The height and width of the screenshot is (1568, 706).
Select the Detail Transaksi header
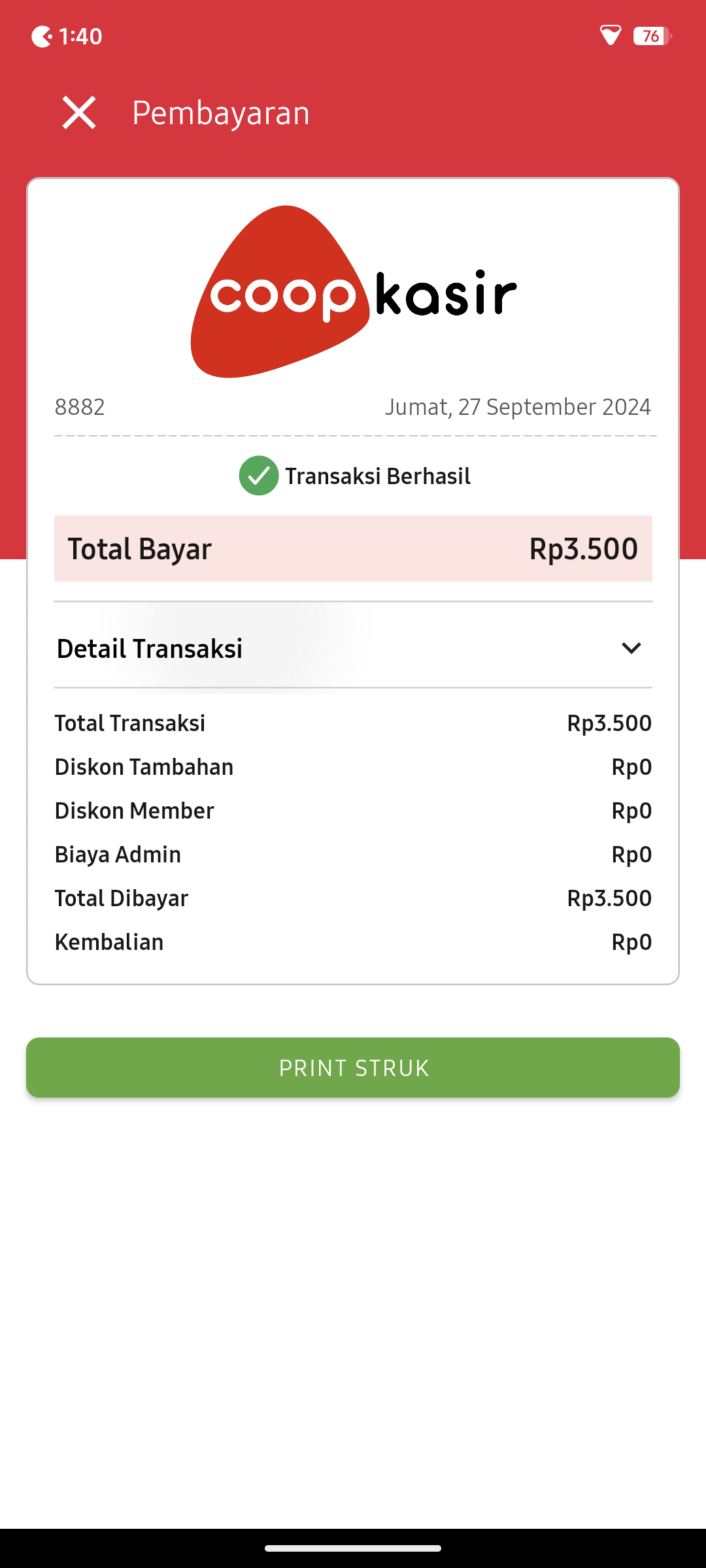pyautogui.click(x=149, y=648)
